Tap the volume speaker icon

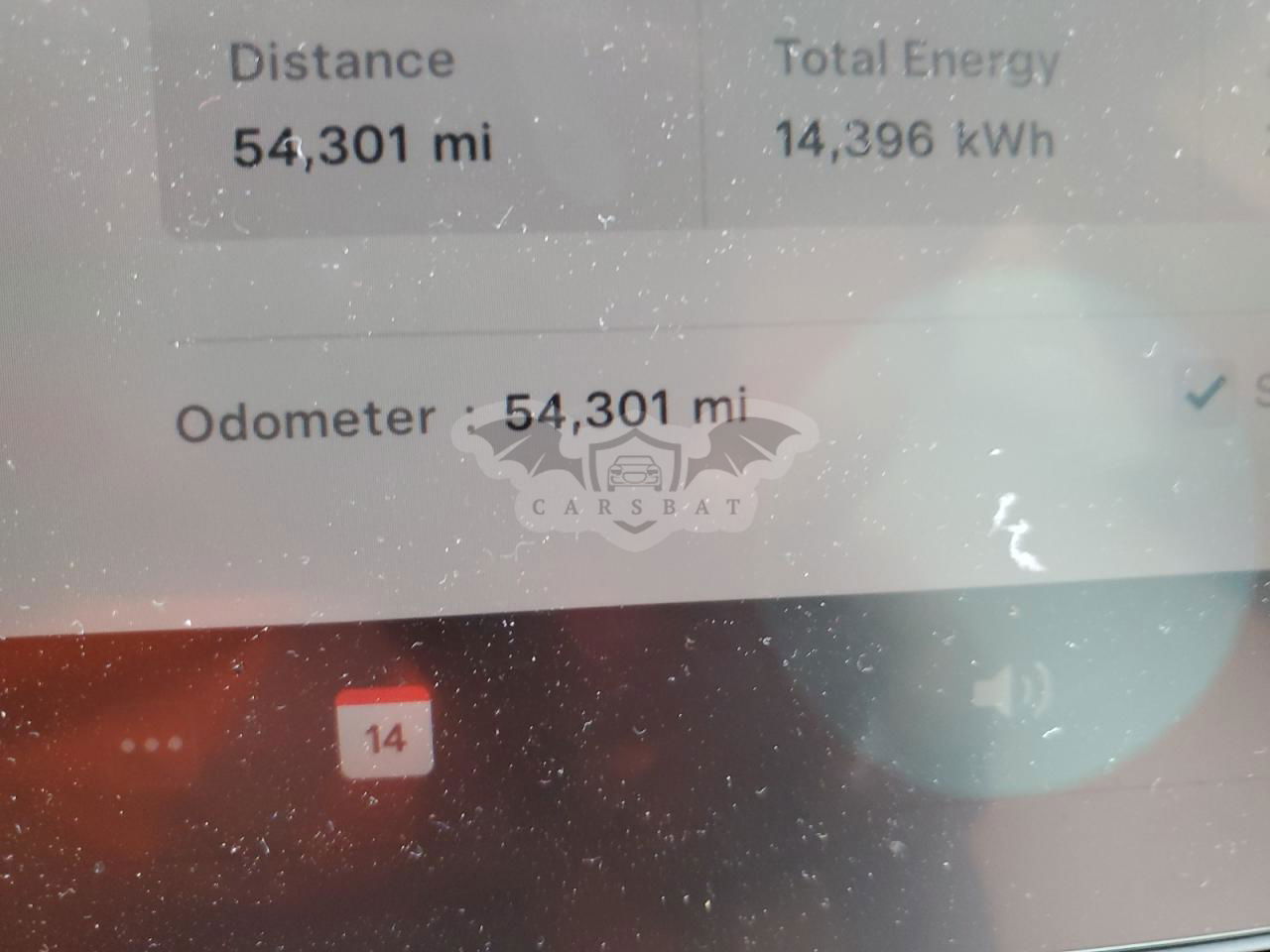tap(1008, 690)
